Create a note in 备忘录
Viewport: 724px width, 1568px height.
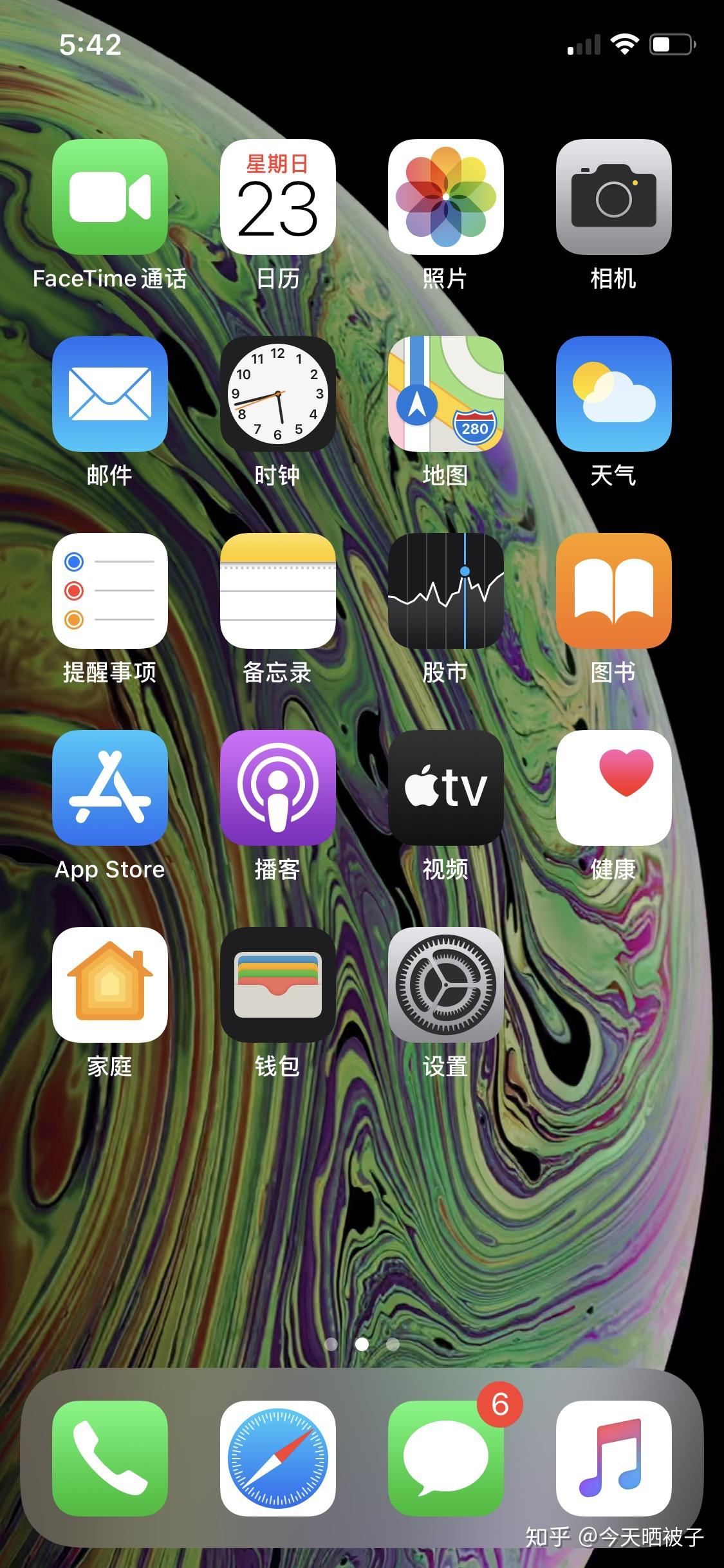[x=277, y=593]
